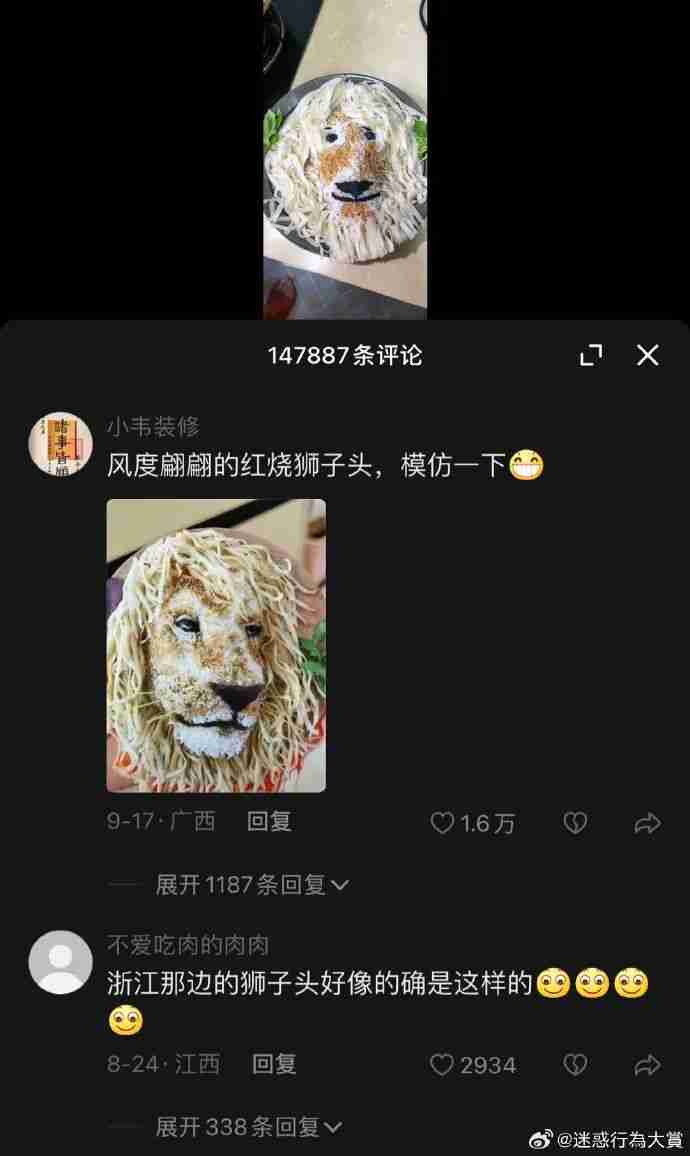Like 不爱吃肉的肉肉's comment with 2934 likes
The height and width of the screenshot is (1156, 690).
pos(442,1065)
